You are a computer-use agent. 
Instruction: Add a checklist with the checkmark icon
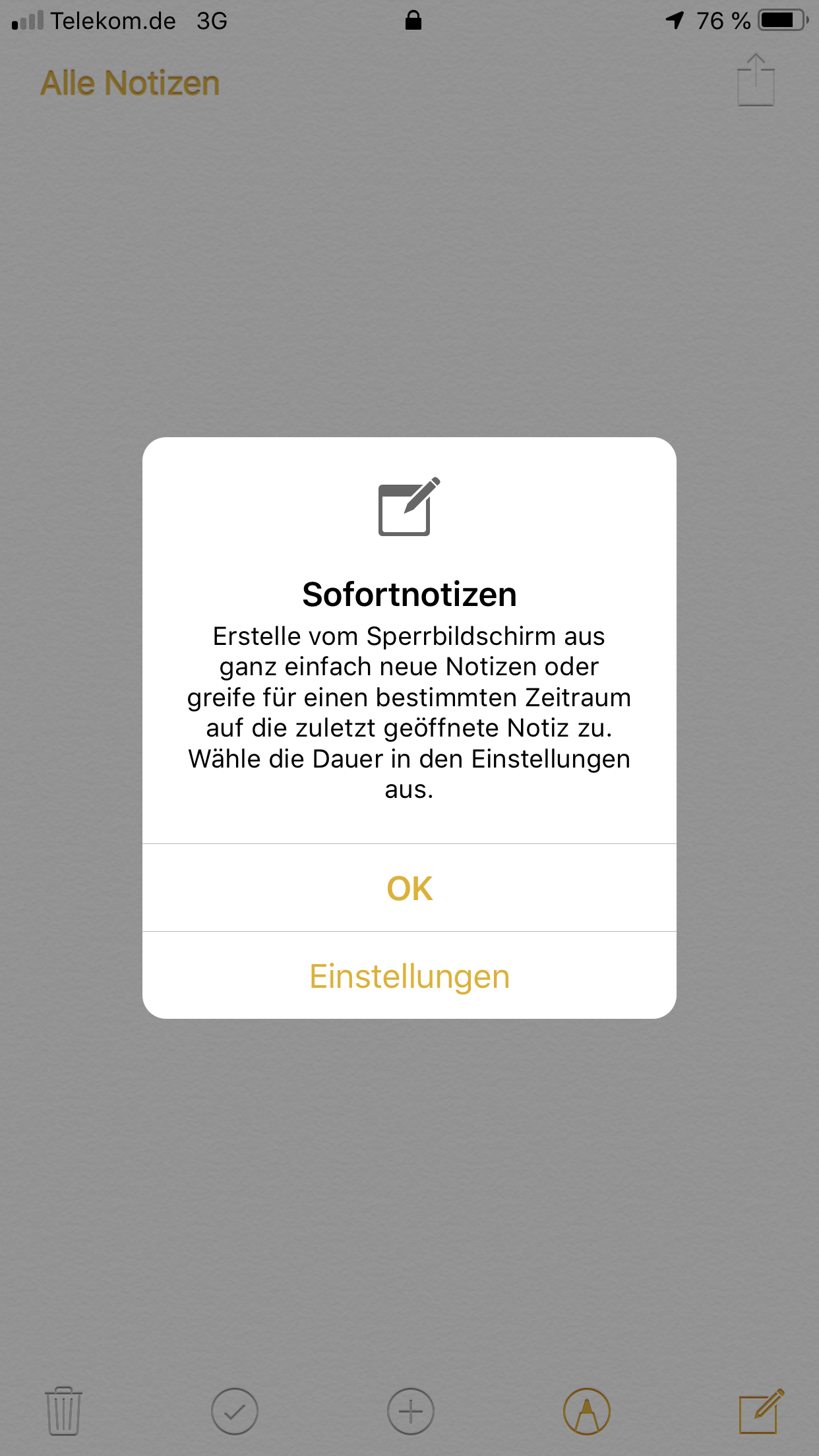[235, 1411]
